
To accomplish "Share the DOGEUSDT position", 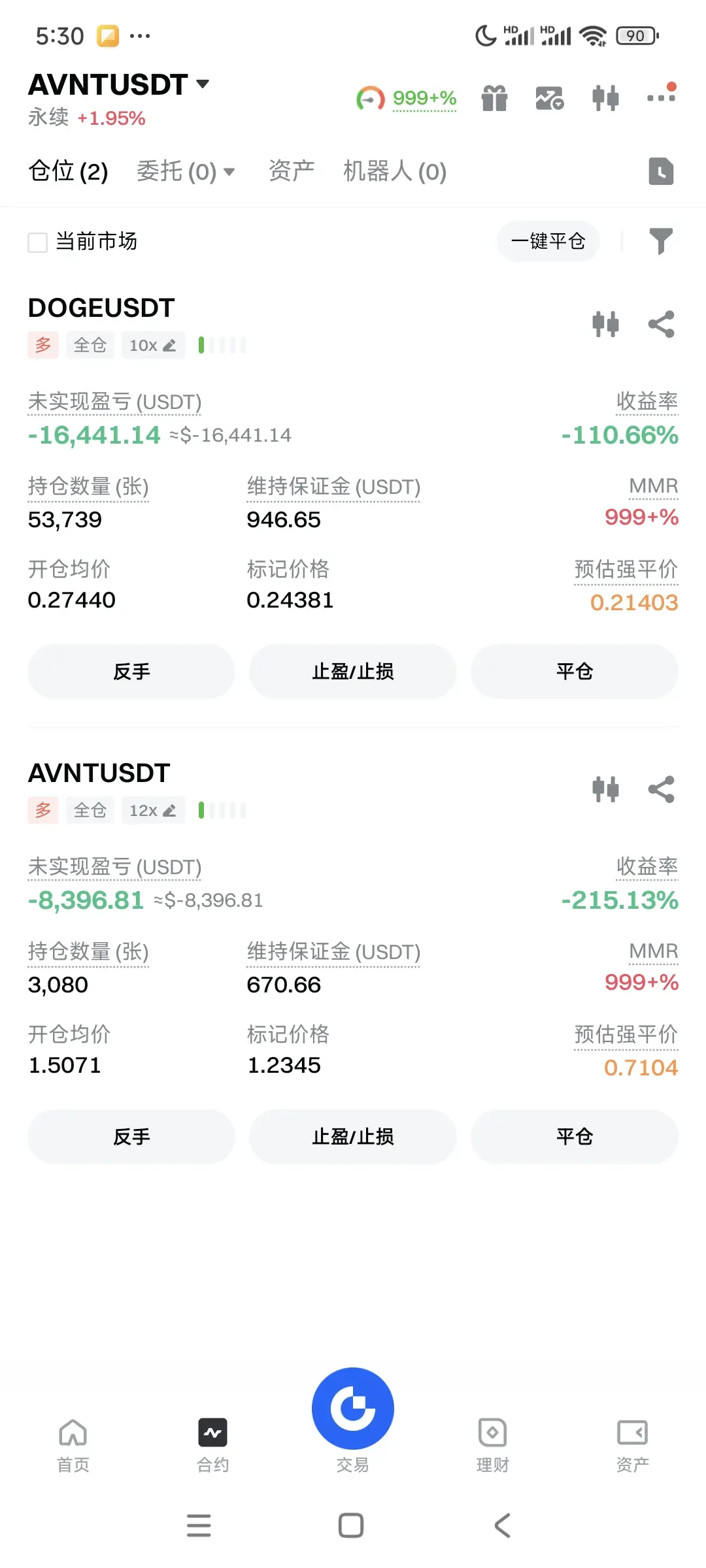I will [x=661, y=324].
